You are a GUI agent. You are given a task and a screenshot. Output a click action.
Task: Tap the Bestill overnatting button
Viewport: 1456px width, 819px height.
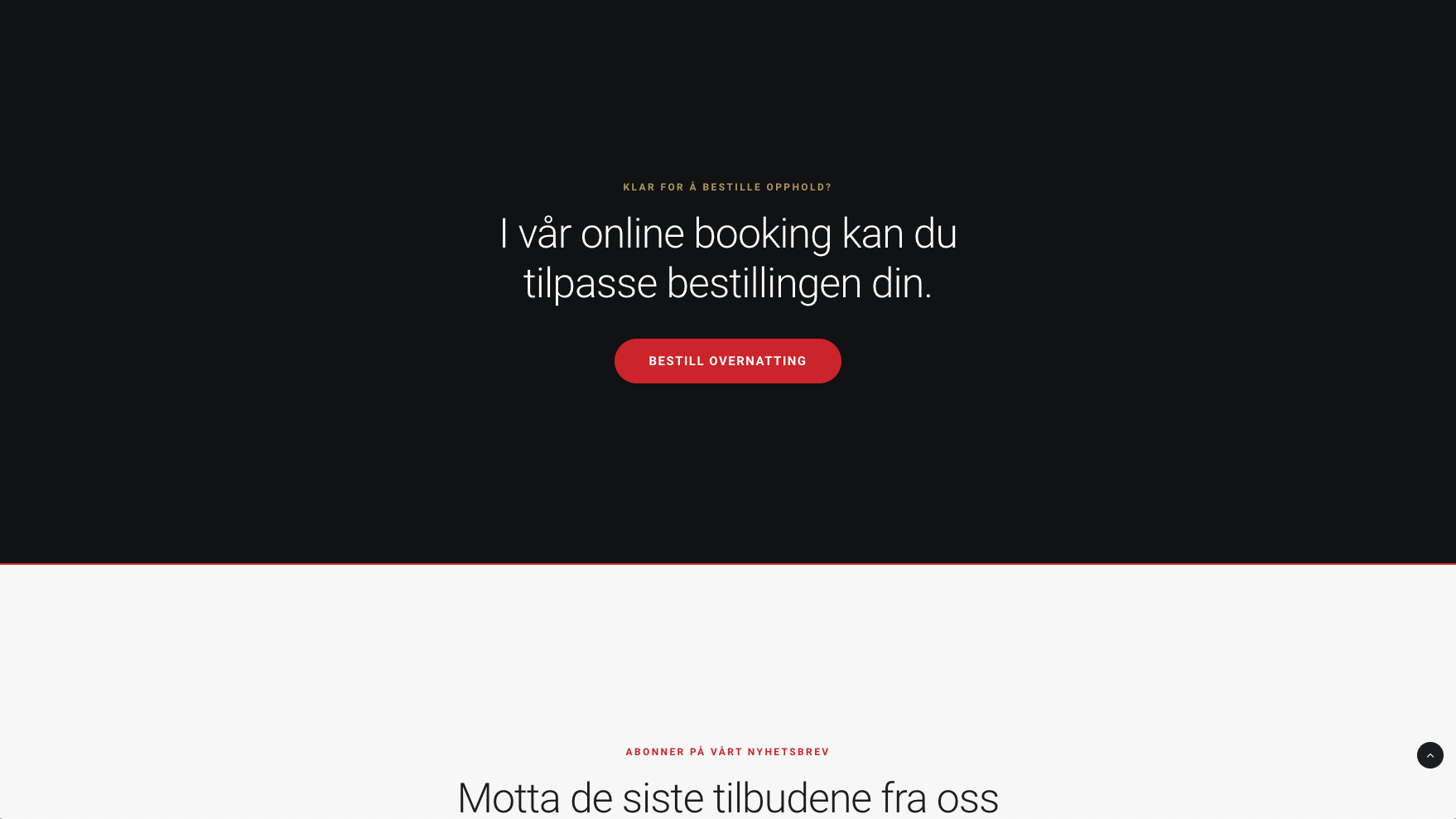click(x=727, y=361)
